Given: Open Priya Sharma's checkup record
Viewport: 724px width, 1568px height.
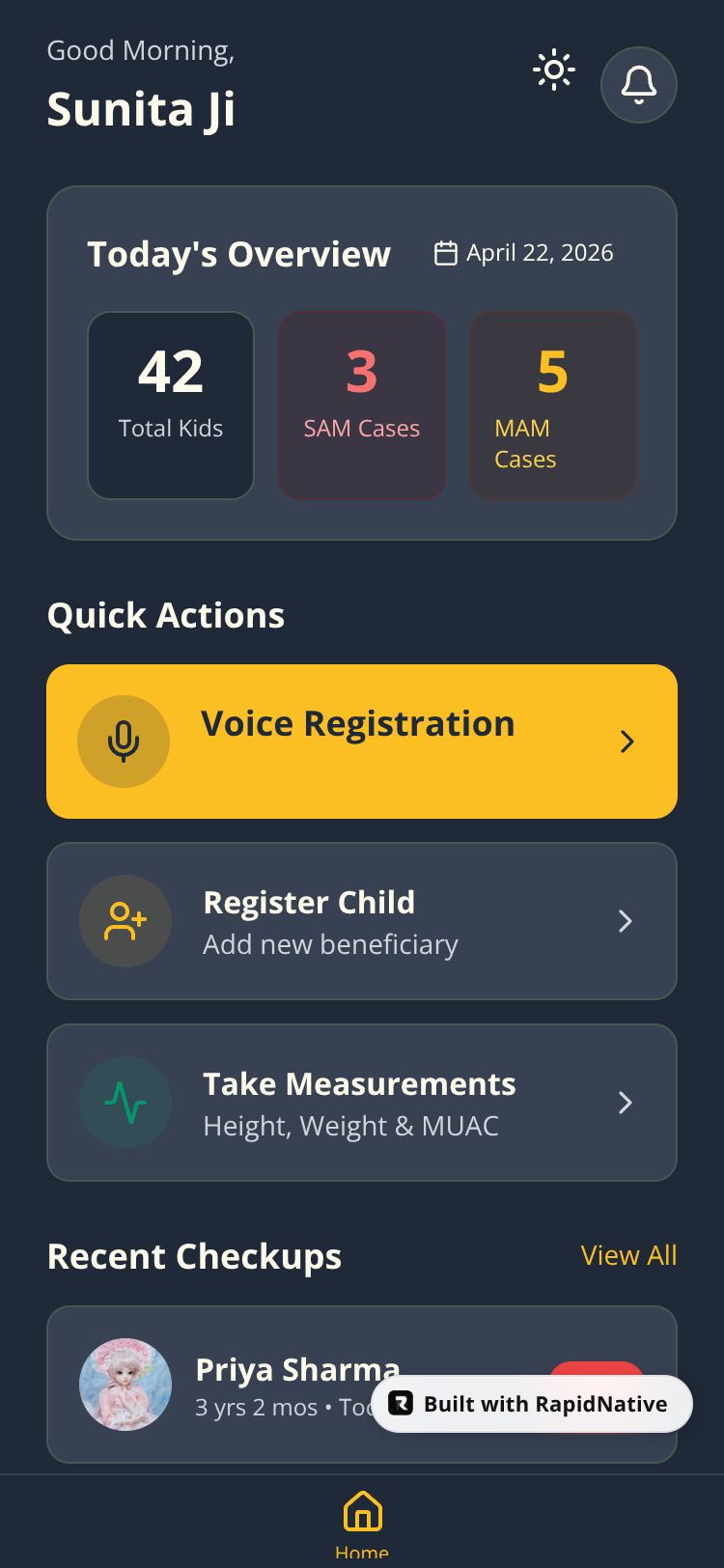Looking at the screenshot, I should coord(362,1385).
